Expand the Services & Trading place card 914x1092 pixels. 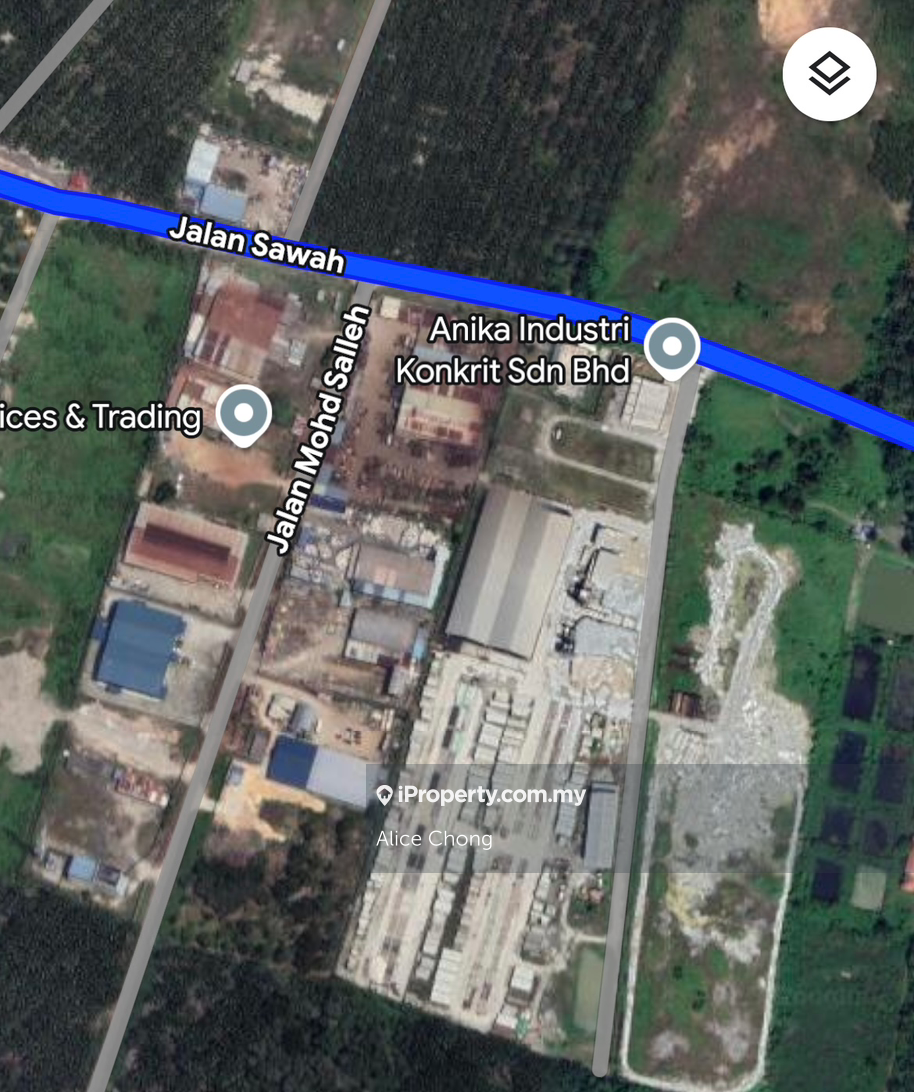[100, 417]
